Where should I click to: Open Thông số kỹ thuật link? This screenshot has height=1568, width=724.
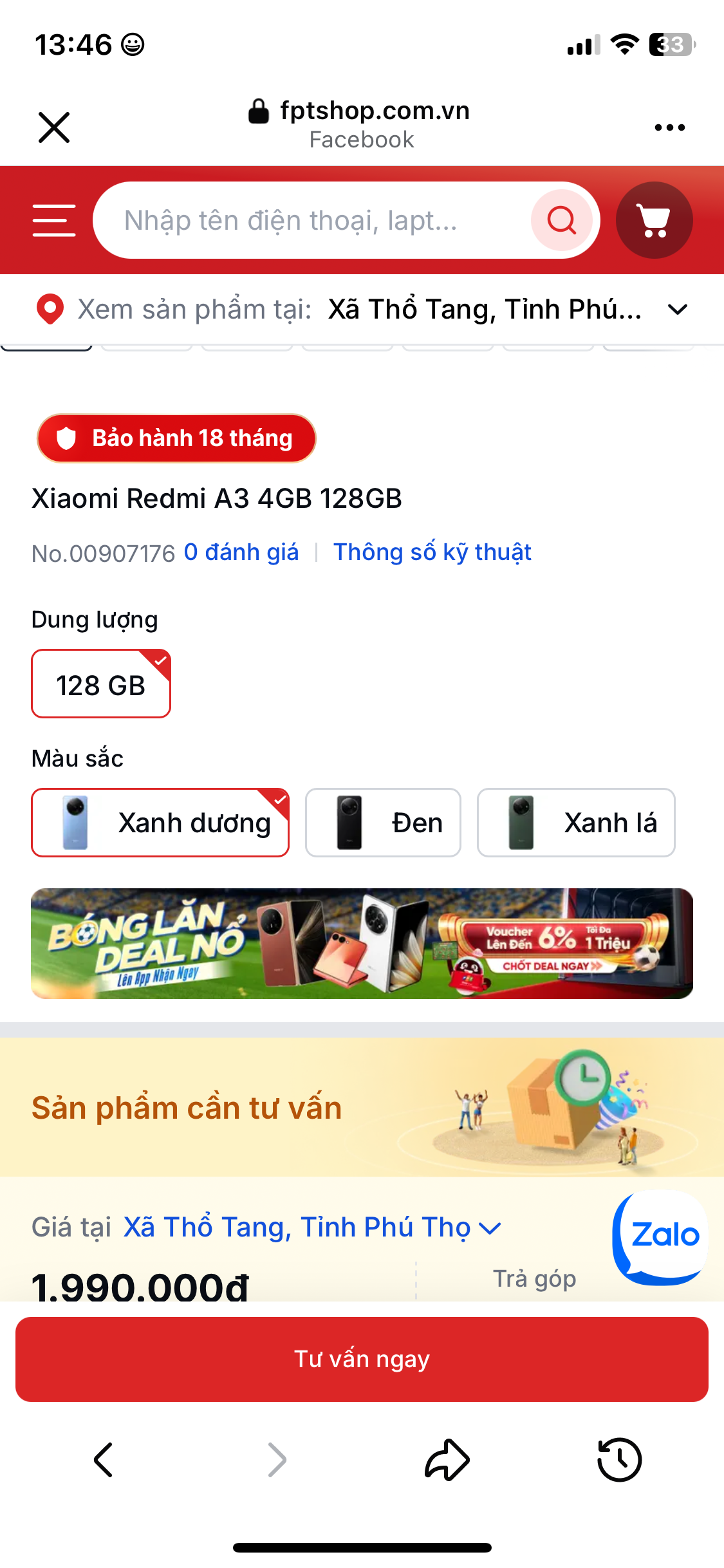click(432, 552)
